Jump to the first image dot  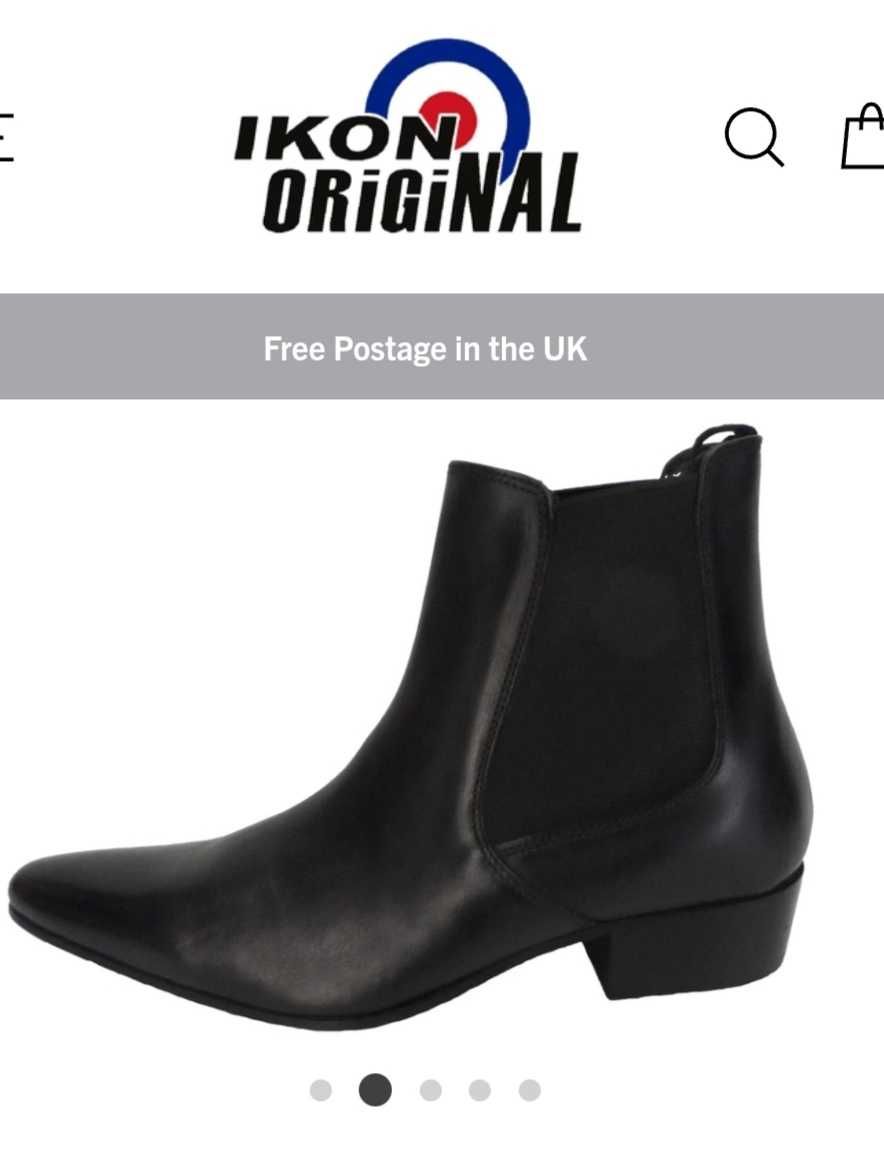pos(320,1090)
